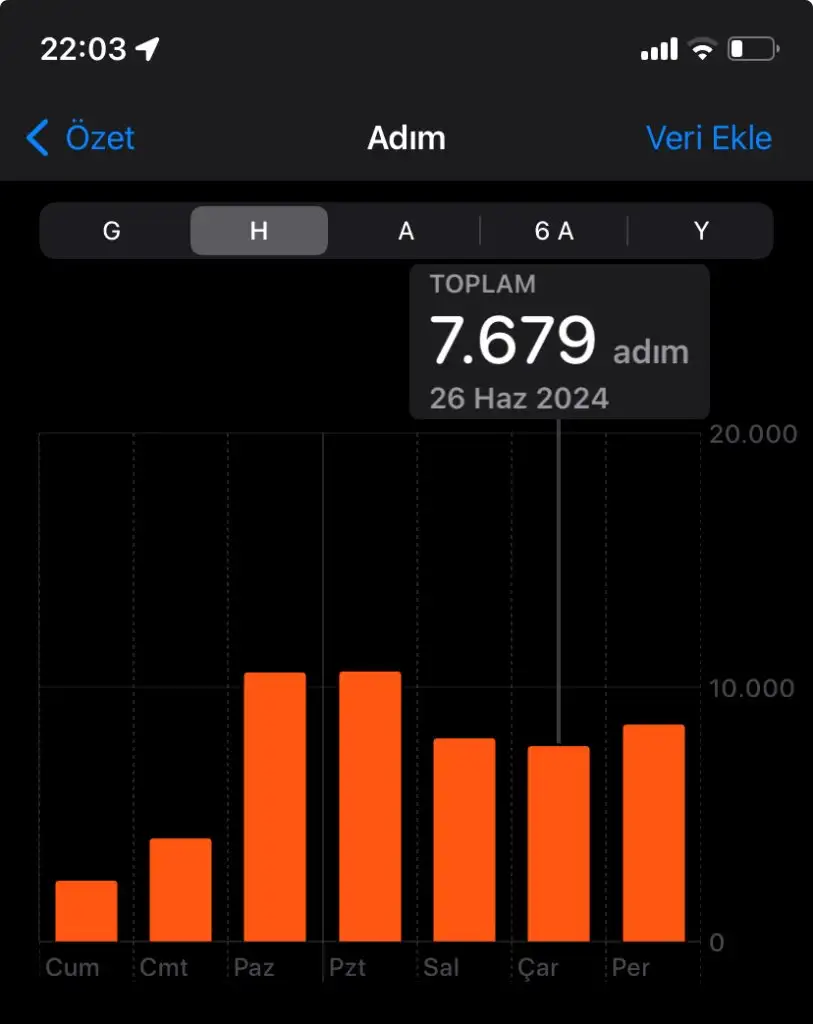This screenshot has width=813, height=1024.
Task: Switch to the G daily view
Action: click(112, 231)
